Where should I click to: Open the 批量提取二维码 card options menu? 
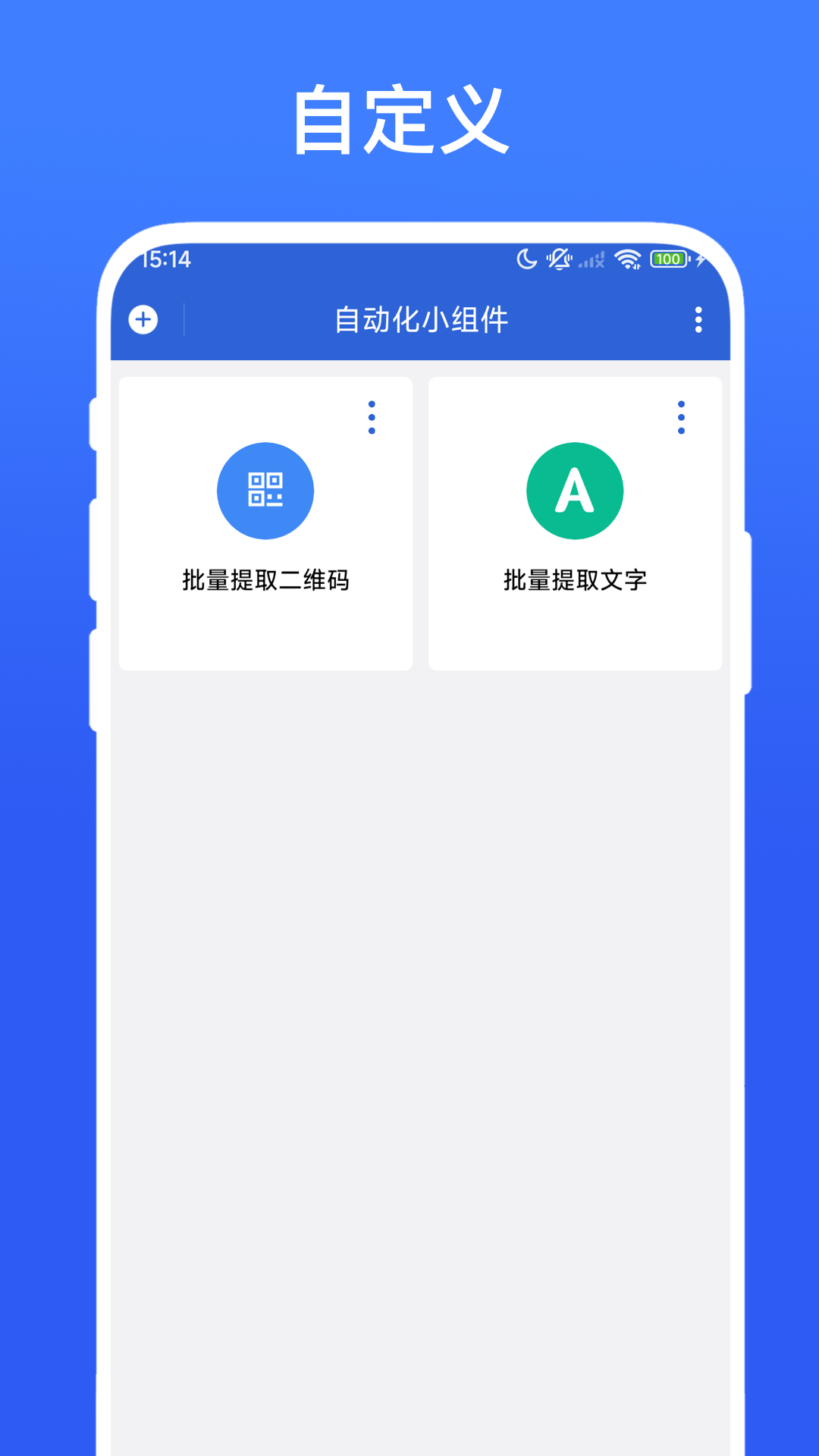(371, 418)
